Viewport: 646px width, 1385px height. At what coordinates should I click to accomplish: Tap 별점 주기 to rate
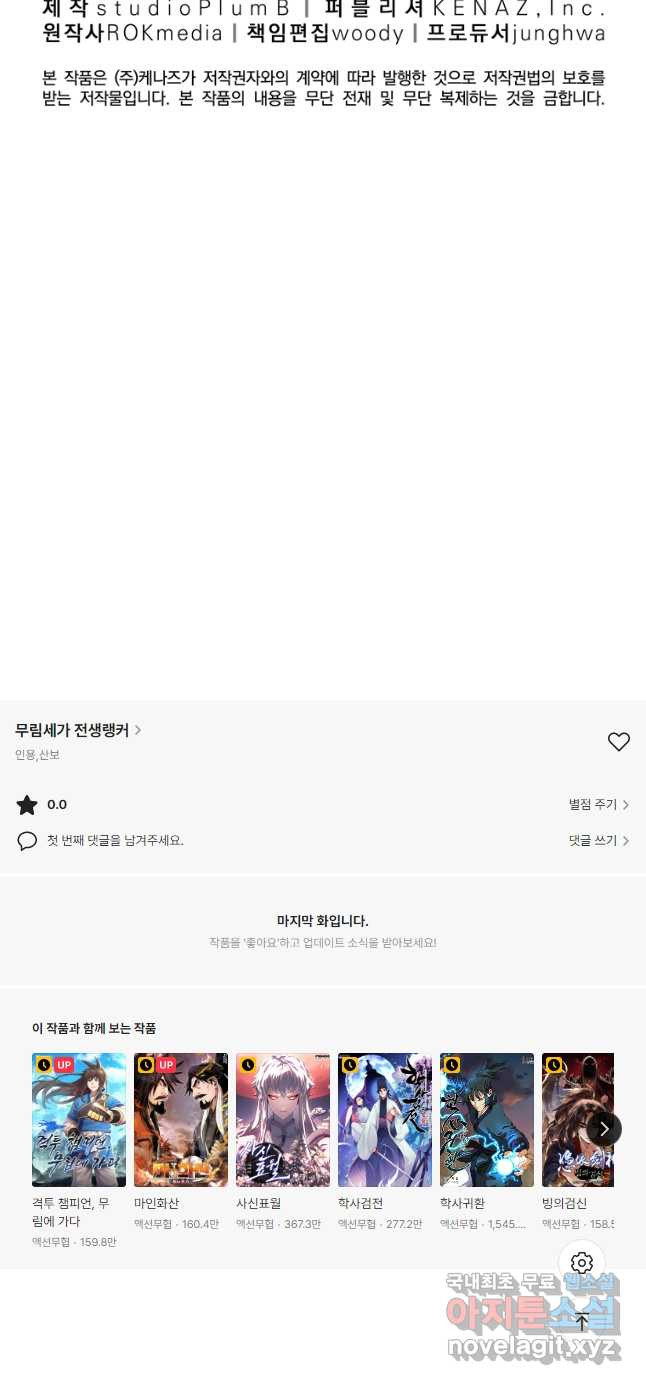click(598, 805)
